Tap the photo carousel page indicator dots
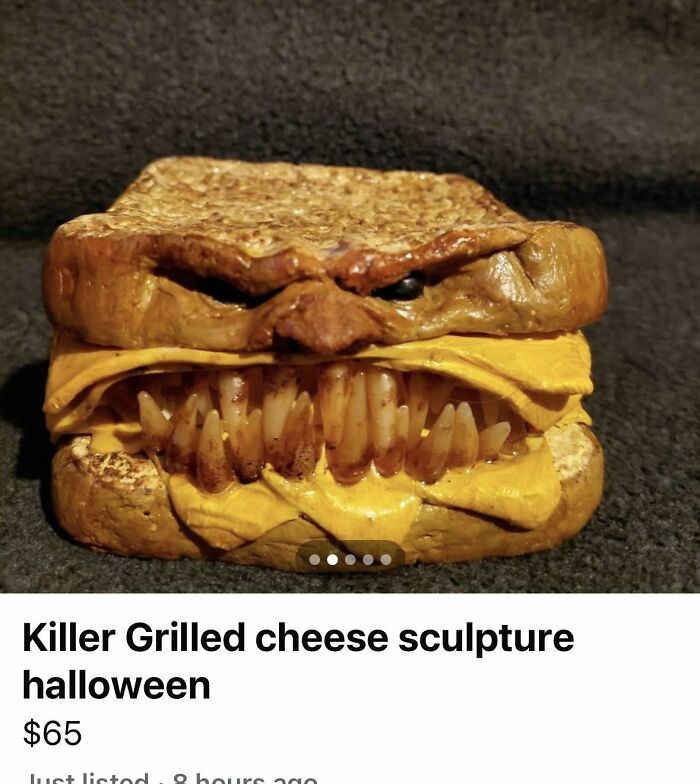Screen dimensions: 700x784 tap(349, 559)
